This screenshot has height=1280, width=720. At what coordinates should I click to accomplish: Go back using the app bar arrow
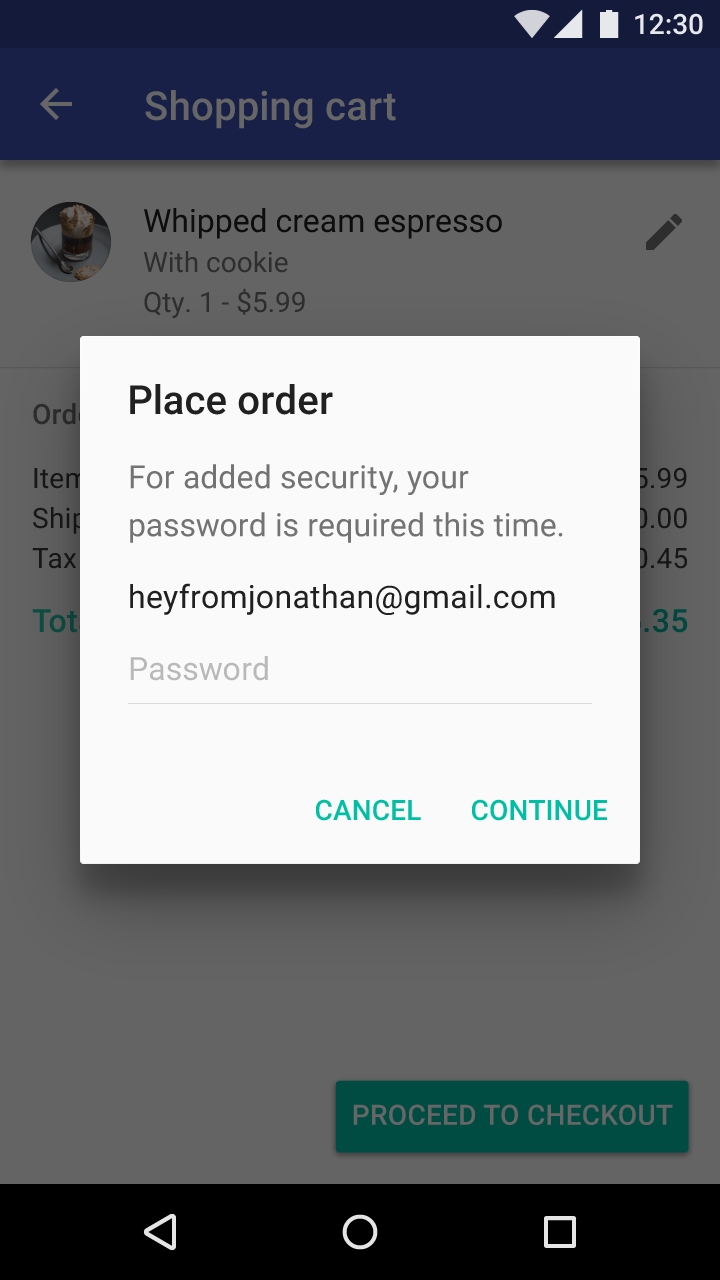(x=56, y=105)
